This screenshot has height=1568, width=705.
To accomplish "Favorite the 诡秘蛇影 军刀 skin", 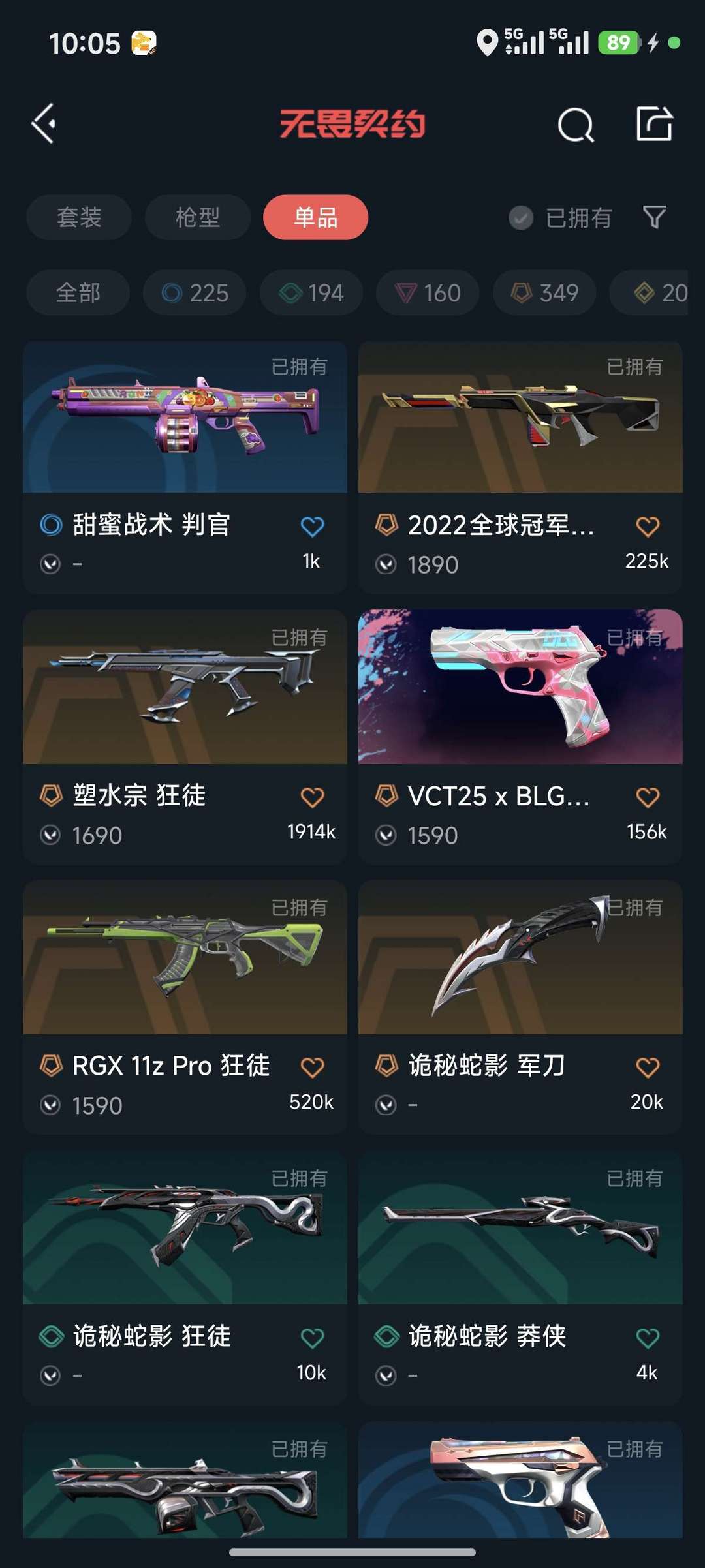I will (x=648, y=1068).
